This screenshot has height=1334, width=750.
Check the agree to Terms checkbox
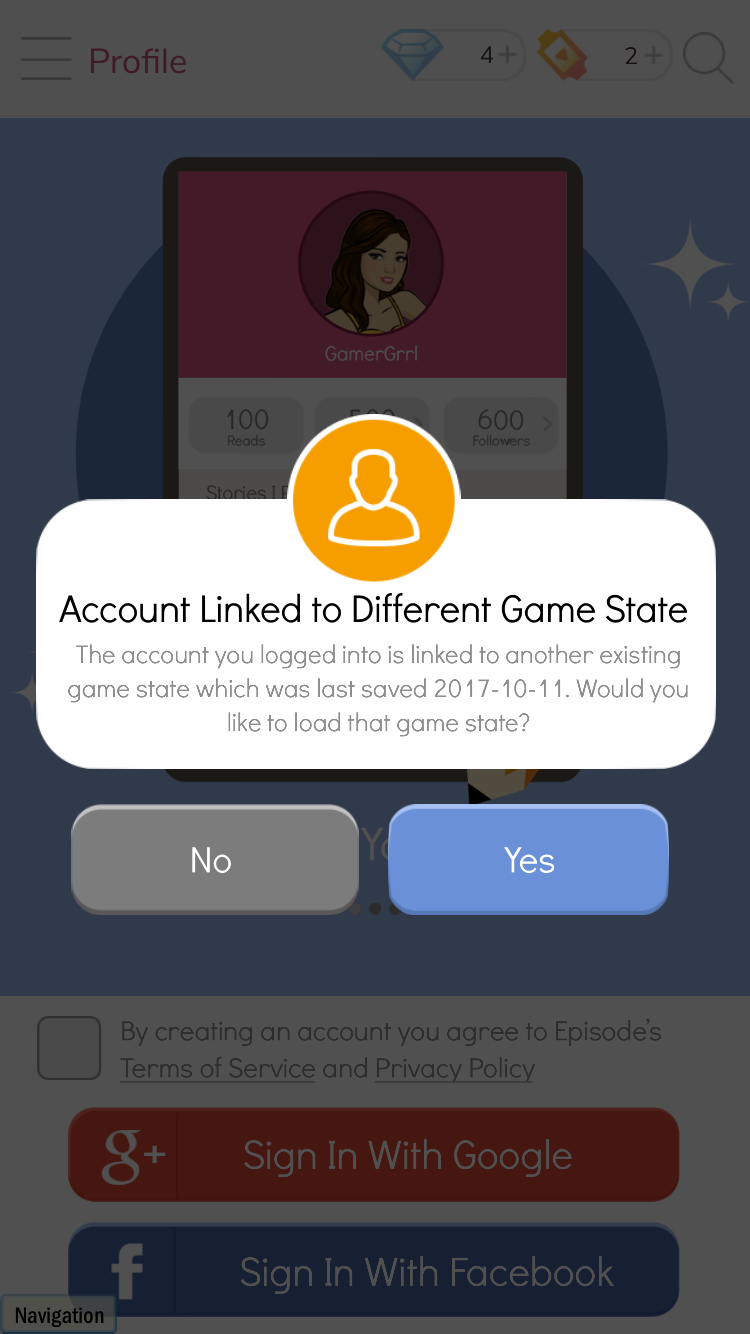point(69,1048)
